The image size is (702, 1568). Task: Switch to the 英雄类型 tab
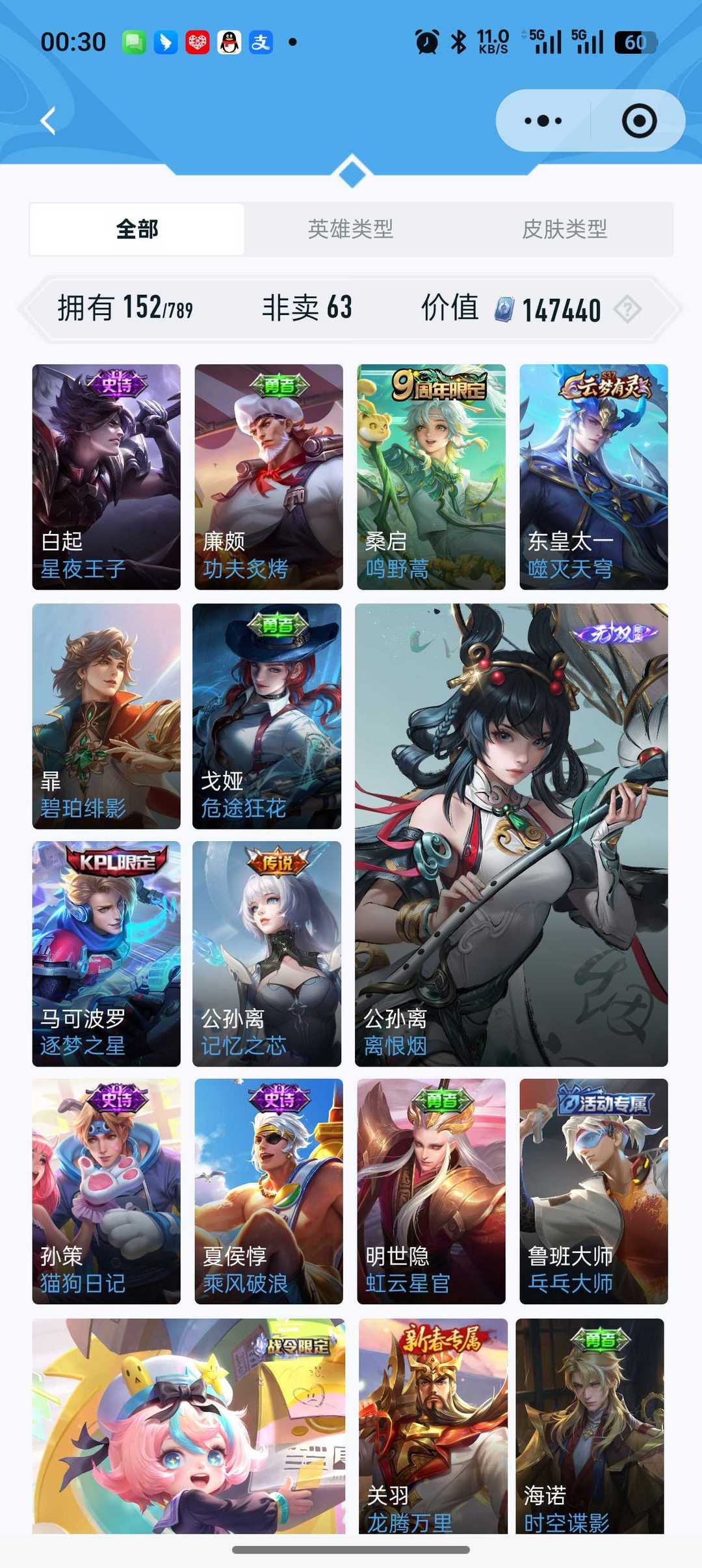click(x=350, y=229)
